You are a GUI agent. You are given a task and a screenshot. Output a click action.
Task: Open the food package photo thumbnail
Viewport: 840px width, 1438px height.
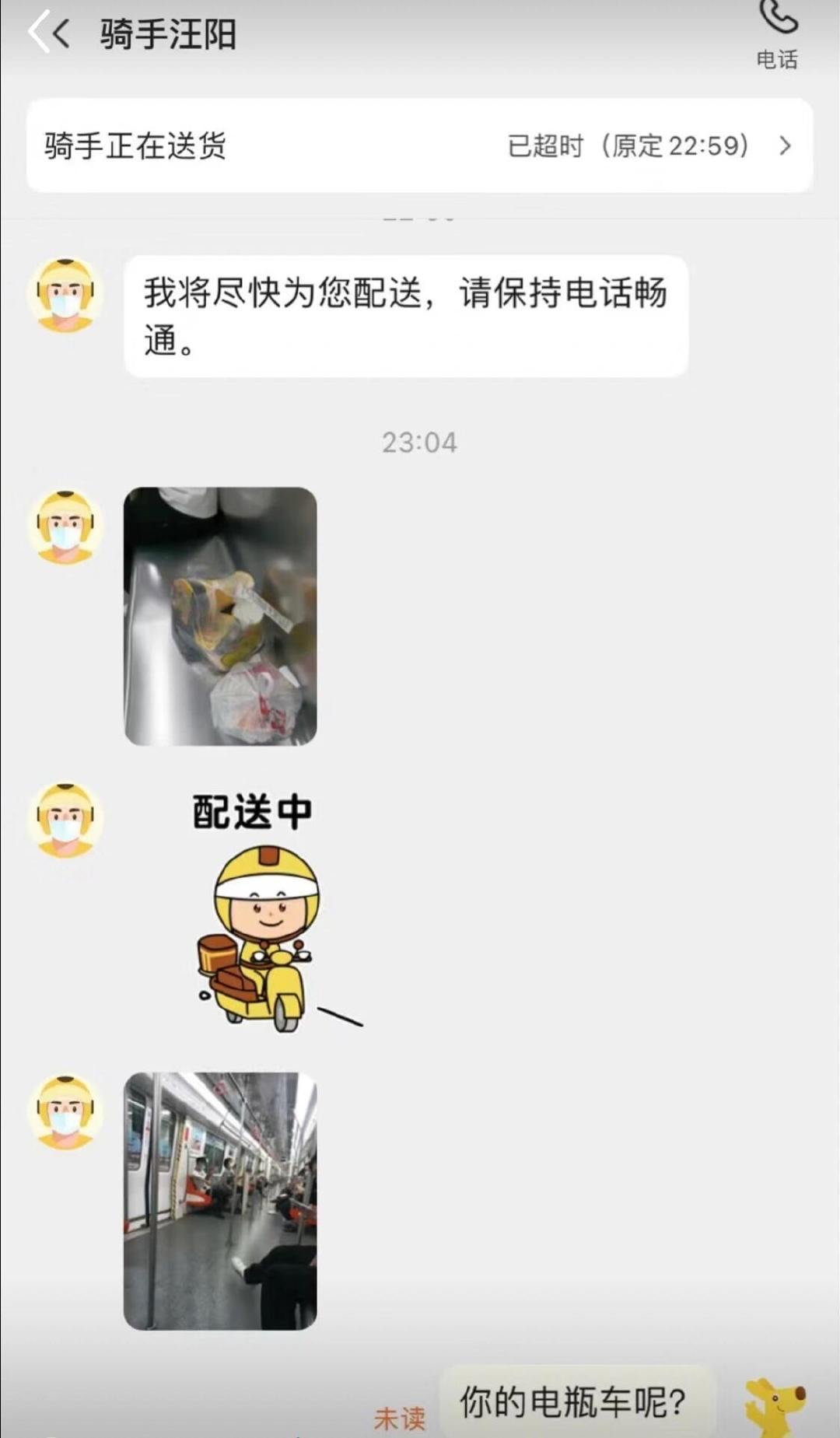(x=220, y=614)
